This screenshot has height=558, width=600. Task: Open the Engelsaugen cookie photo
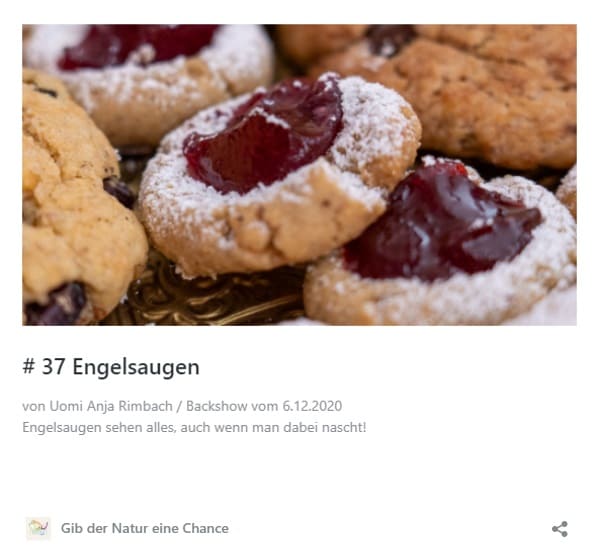tap(299, 175)
